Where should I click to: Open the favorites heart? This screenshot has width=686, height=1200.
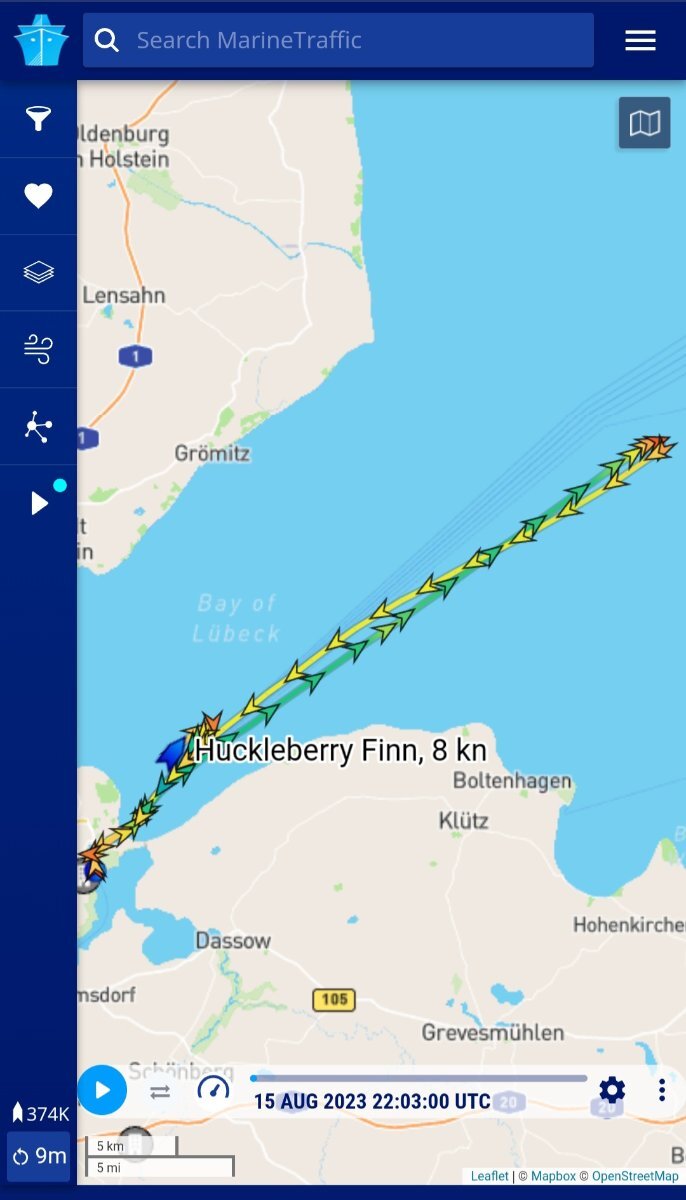[x=38, y=196]
